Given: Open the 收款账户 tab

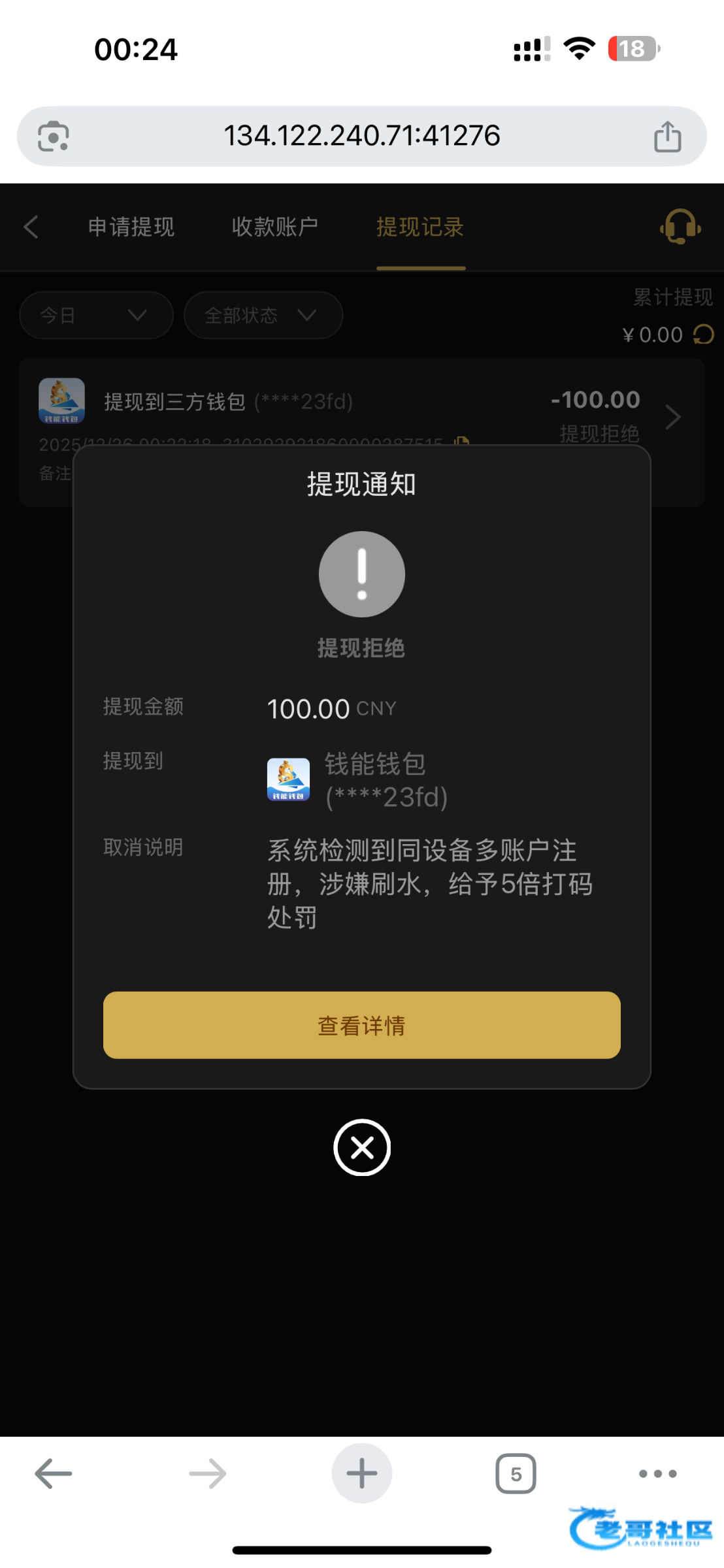Looking at the screenshot, I should [274, 227].
